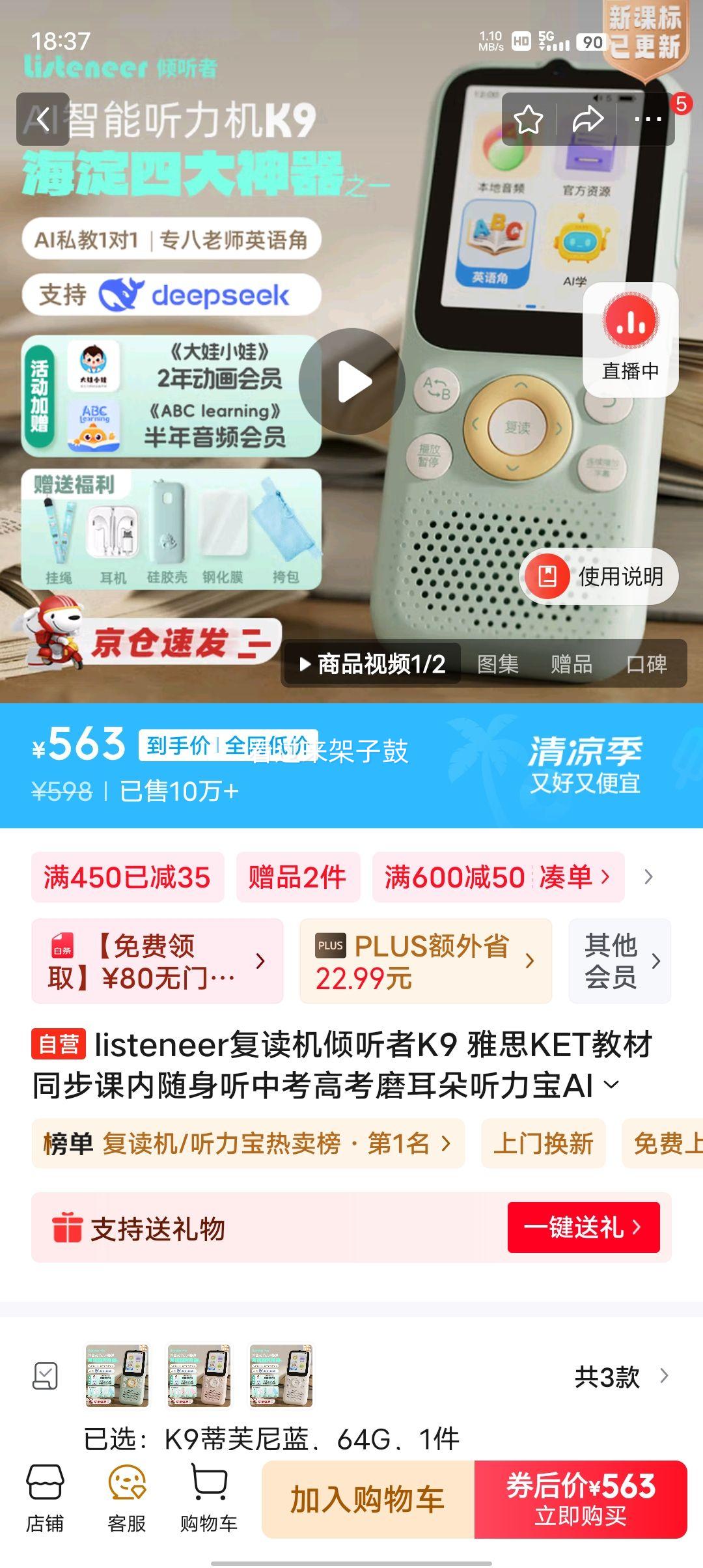Switch to the 赠品 tab
The height and width of the screenshot is (1568, 703).
(x=572, y=664)
